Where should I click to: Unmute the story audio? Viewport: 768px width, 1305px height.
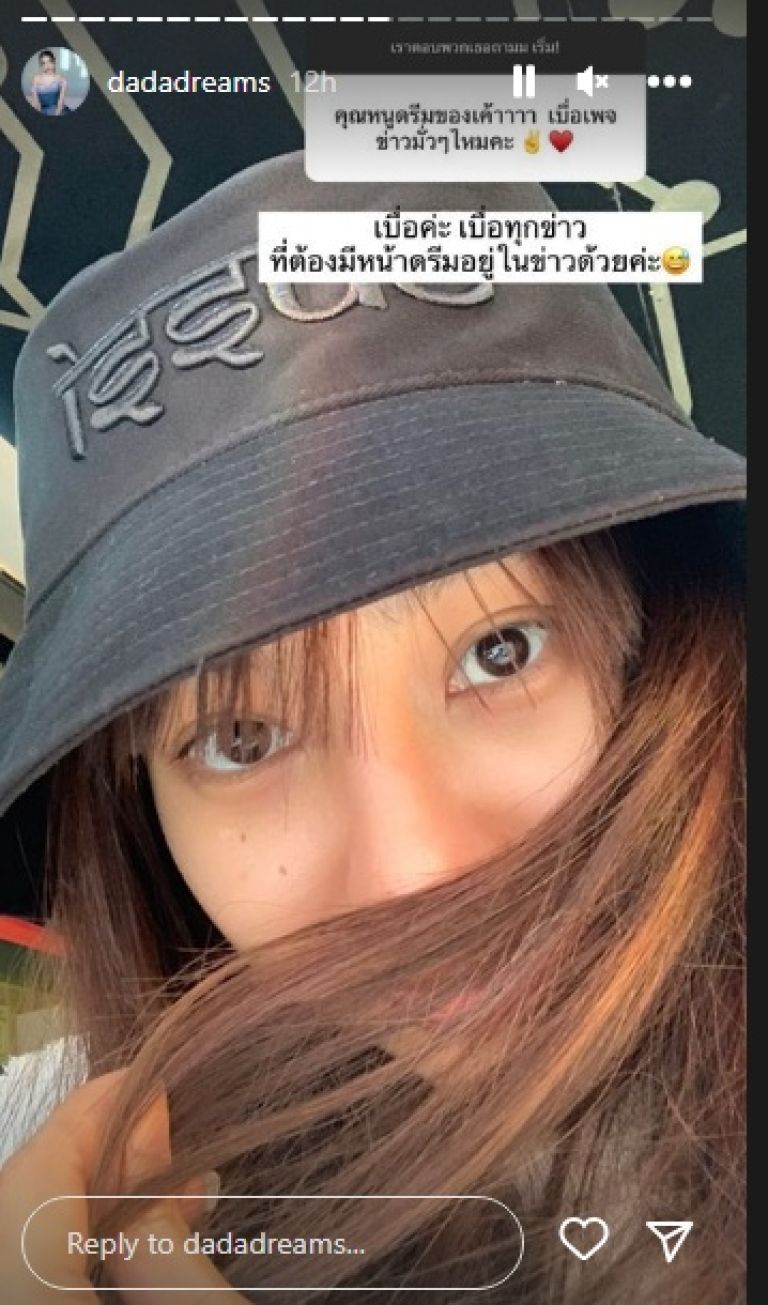[x=592, y=81]
